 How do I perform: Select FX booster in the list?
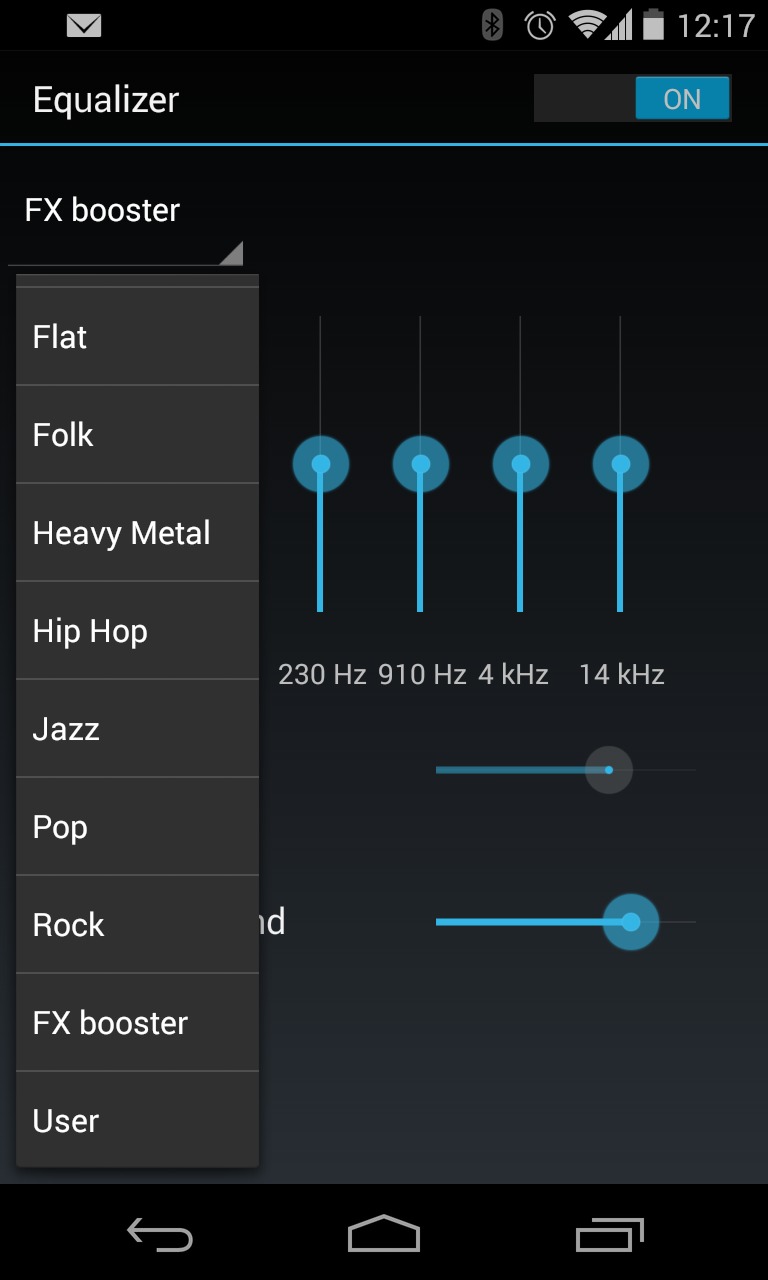coord(137,1023)
